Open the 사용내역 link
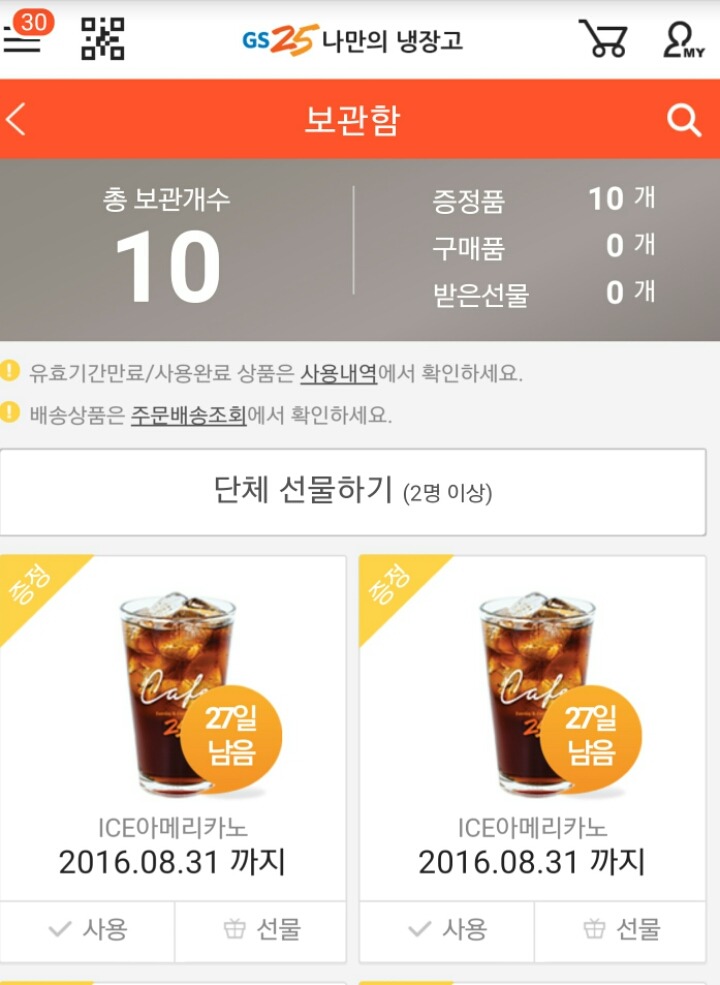This screenshot has width=720, height=985. (x=338, y=374)
